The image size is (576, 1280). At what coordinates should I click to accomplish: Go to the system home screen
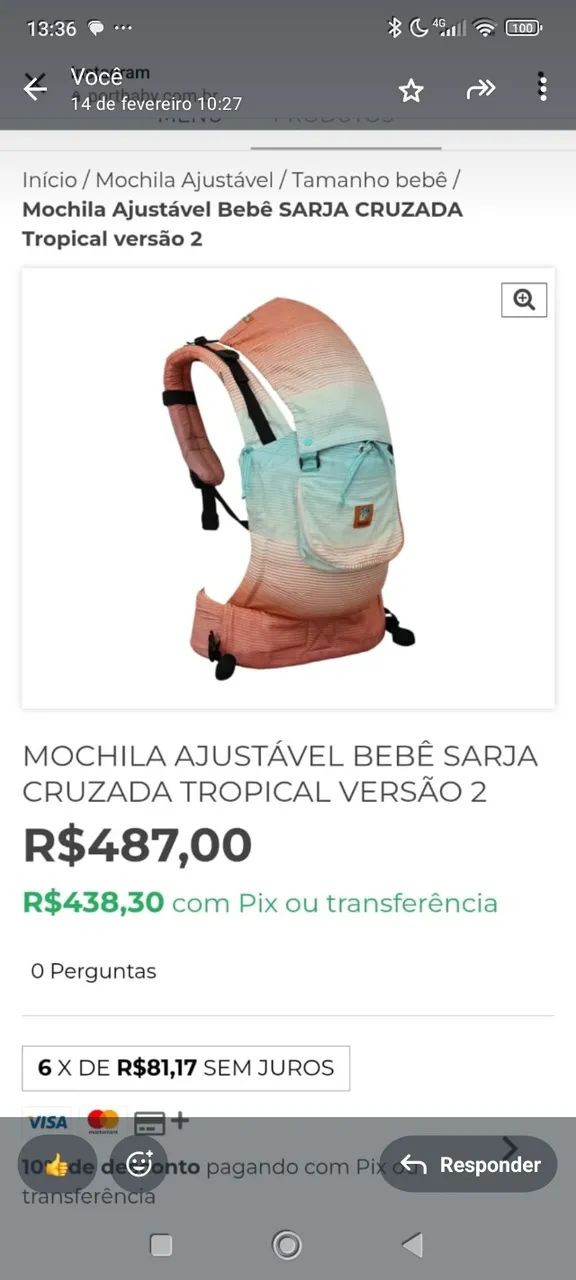pyautogui.click(x=287, y=1245)
